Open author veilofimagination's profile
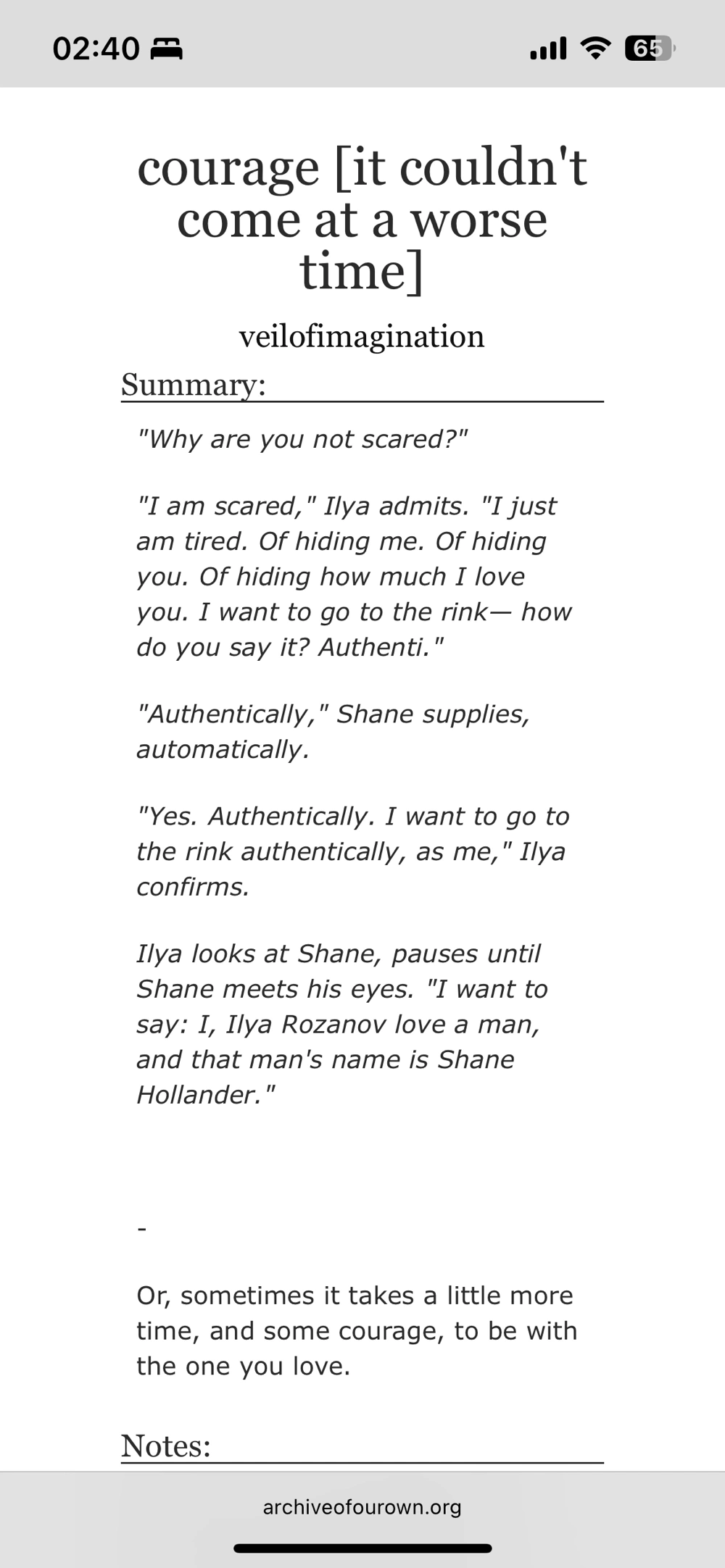 tap(362, 336)
